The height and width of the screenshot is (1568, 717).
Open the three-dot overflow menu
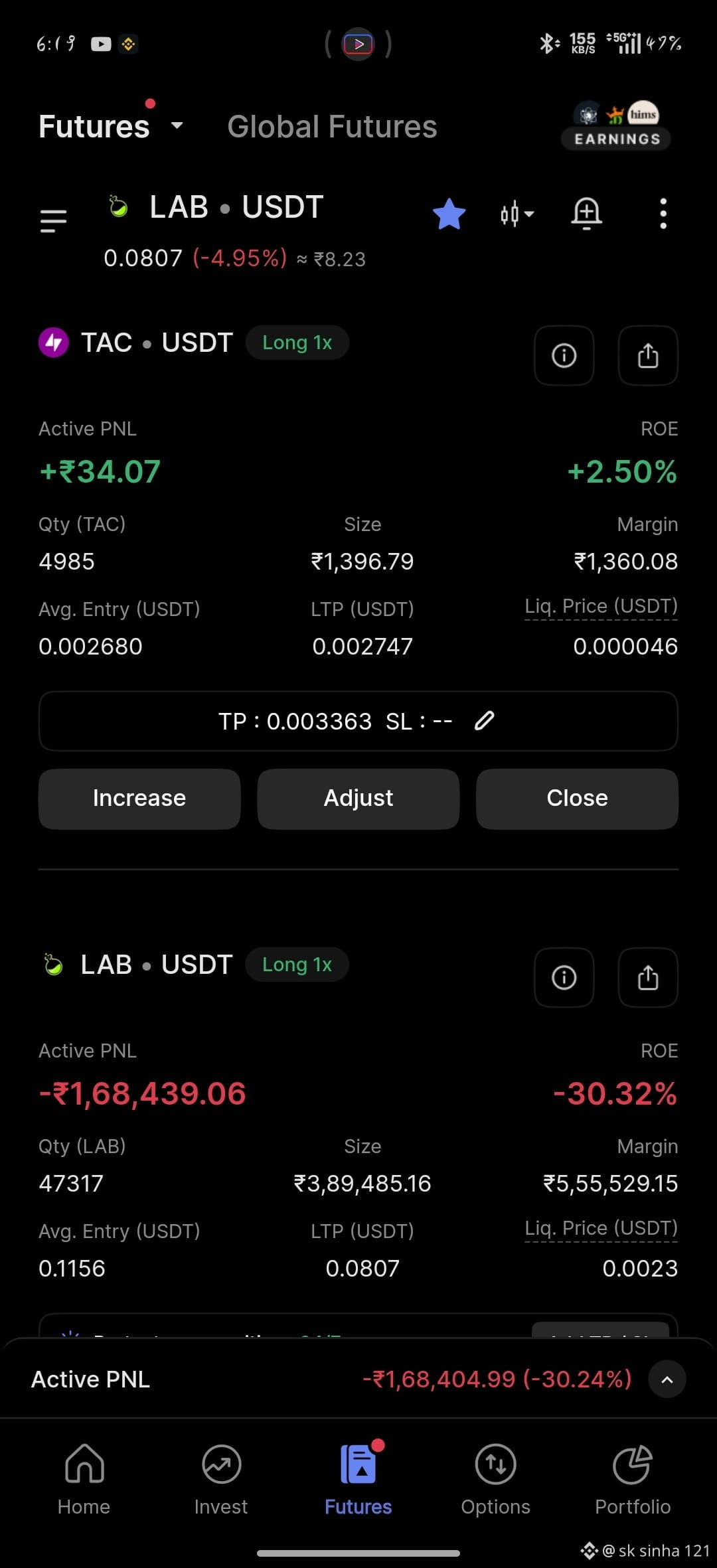(663, 214)
